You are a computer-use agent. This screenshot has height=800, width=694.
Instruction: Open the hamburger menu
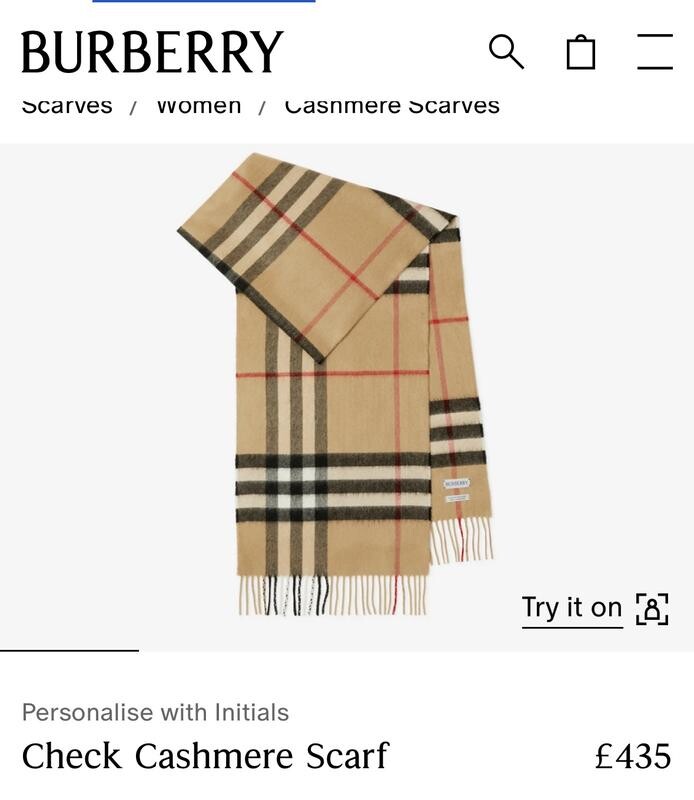pos(655,52)
